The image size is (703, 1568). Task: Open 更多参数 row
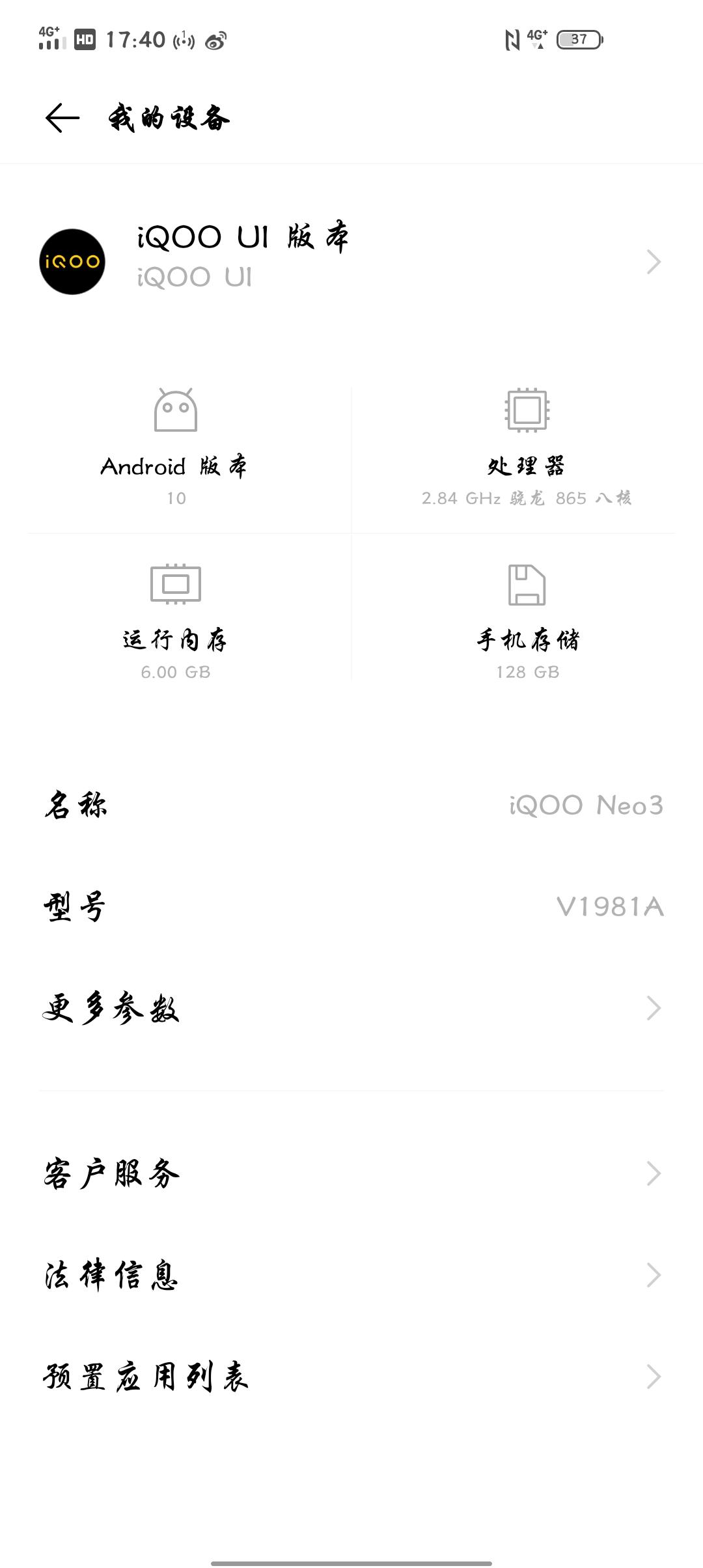pos(351,1008)
